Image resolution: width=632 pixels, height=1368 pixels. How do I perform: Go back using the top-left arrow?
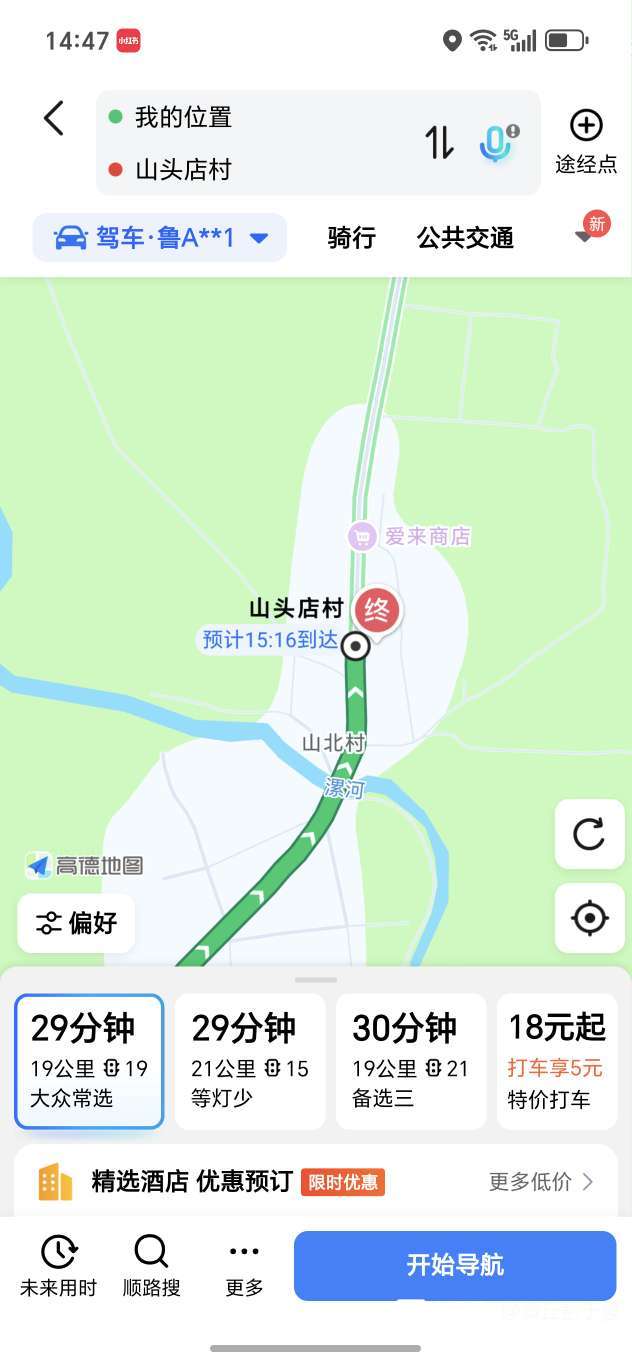[x=54, y=118]
